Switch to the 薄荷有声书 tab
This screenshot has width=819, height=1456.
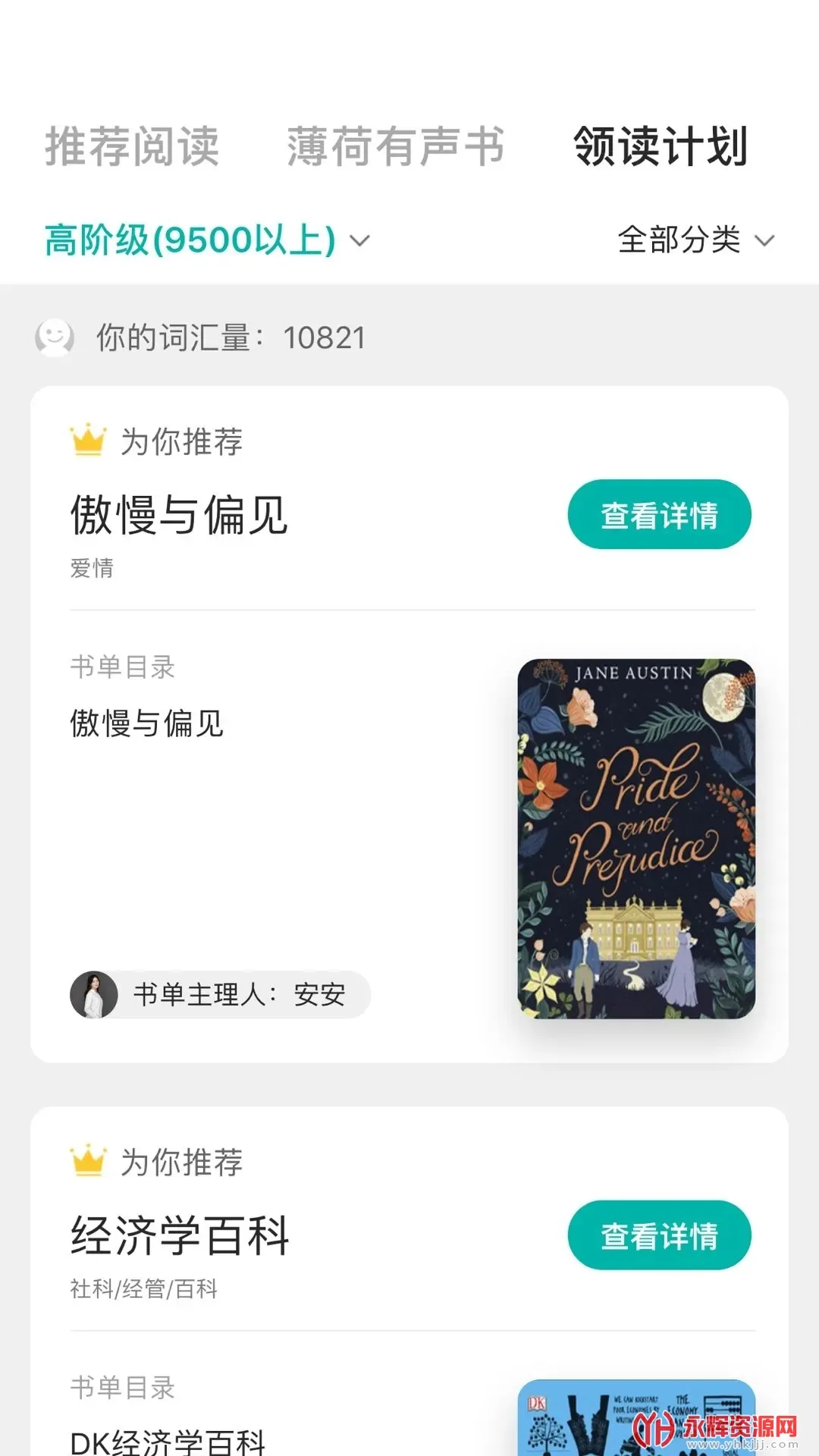[x=395, y=146]
